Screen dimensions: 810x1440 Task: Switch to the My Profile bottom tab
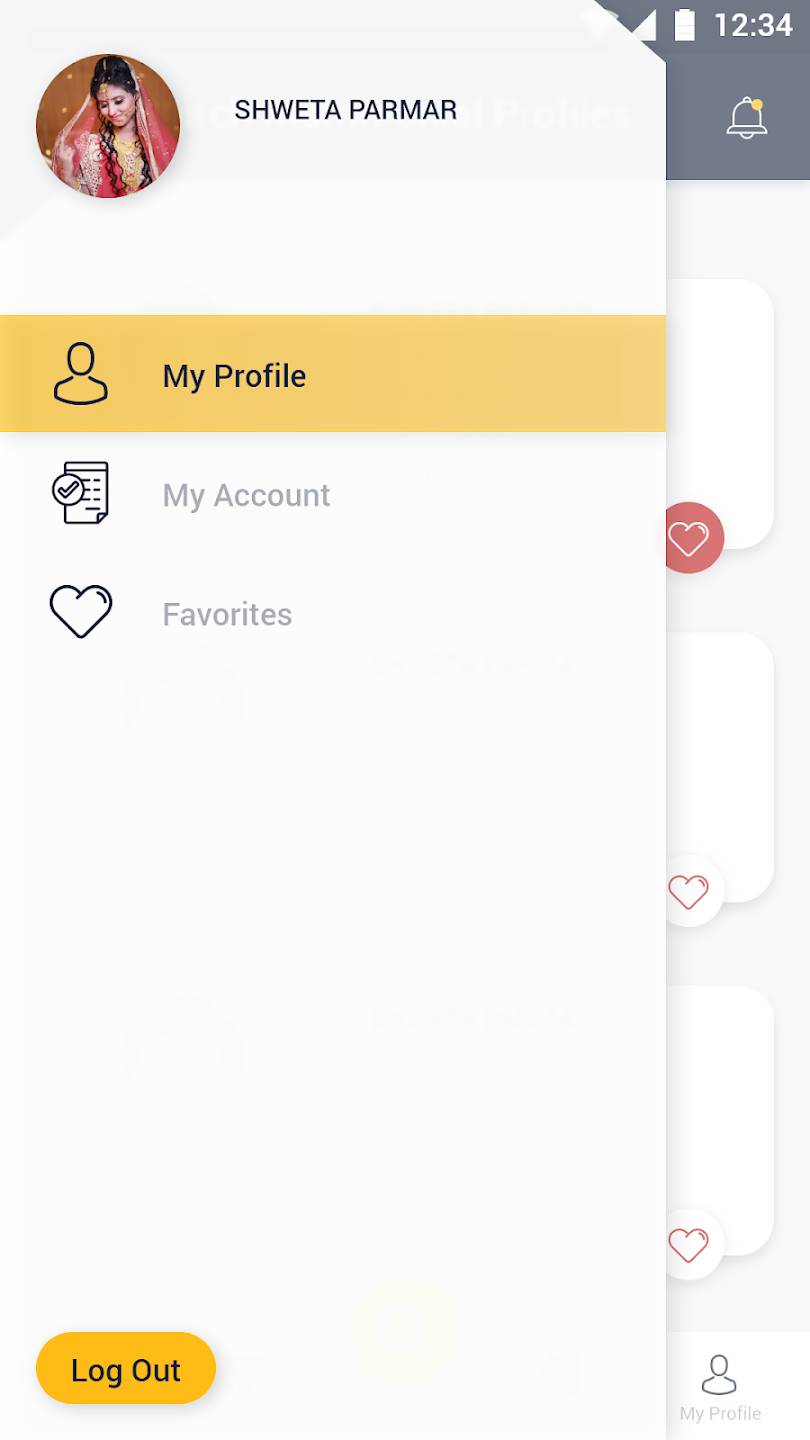[720, 1388]
